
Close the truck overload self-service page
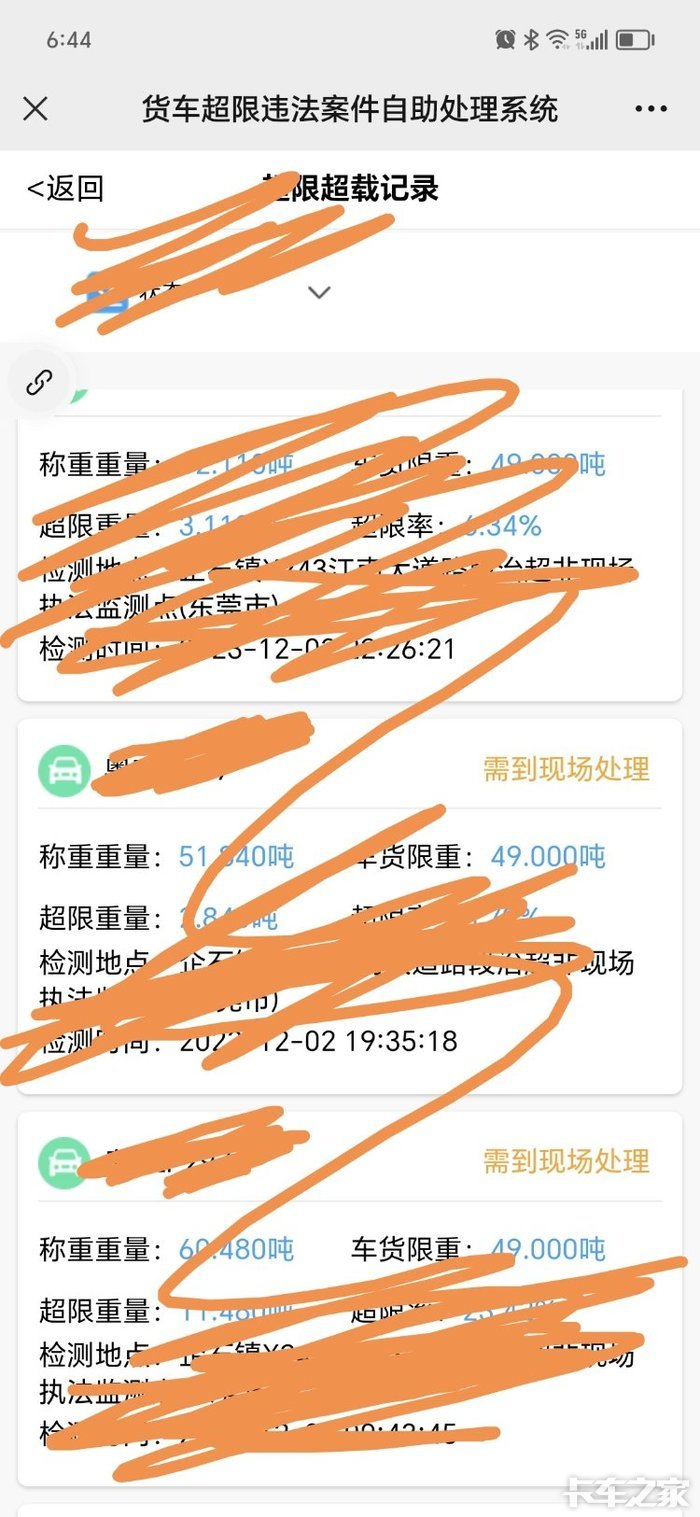35,109
